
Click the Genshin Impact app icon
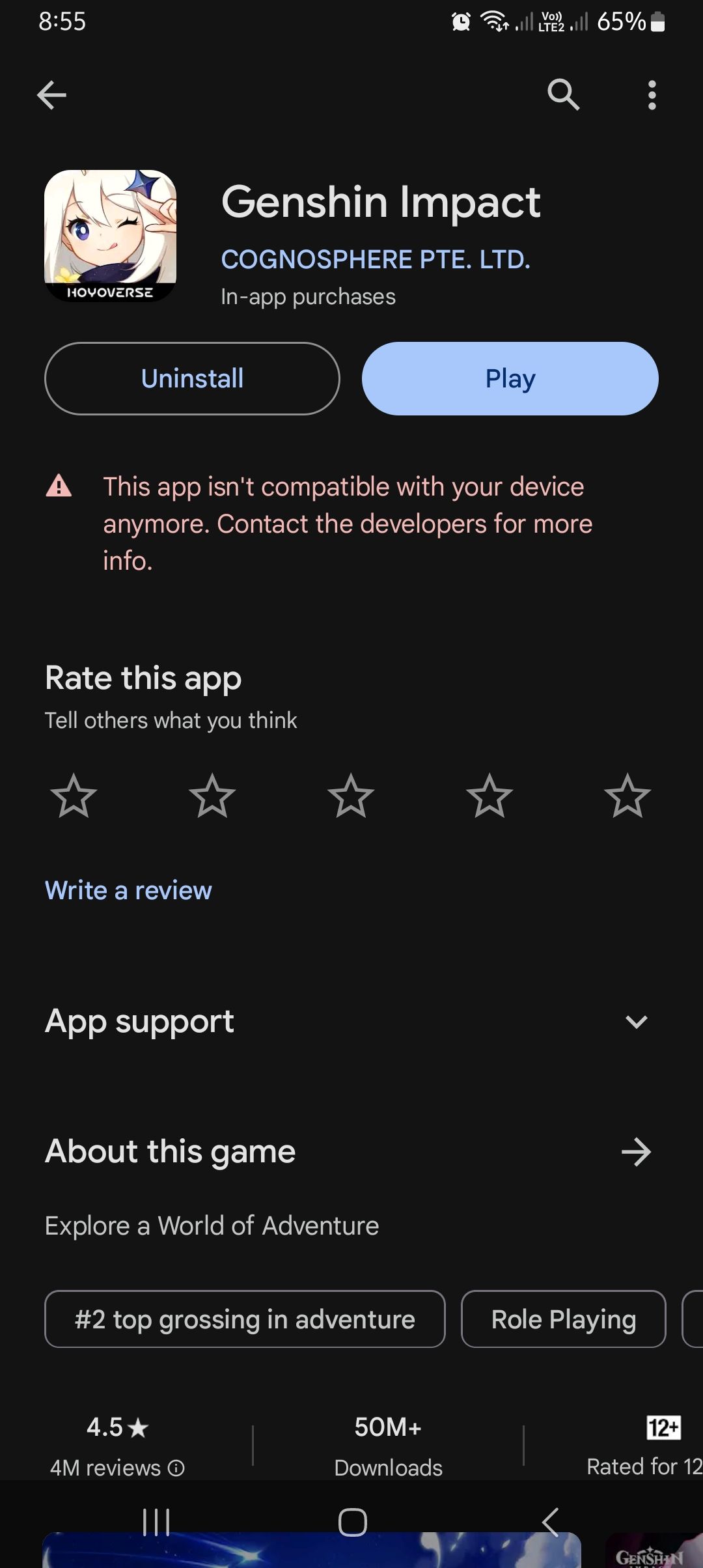point(111,238)
